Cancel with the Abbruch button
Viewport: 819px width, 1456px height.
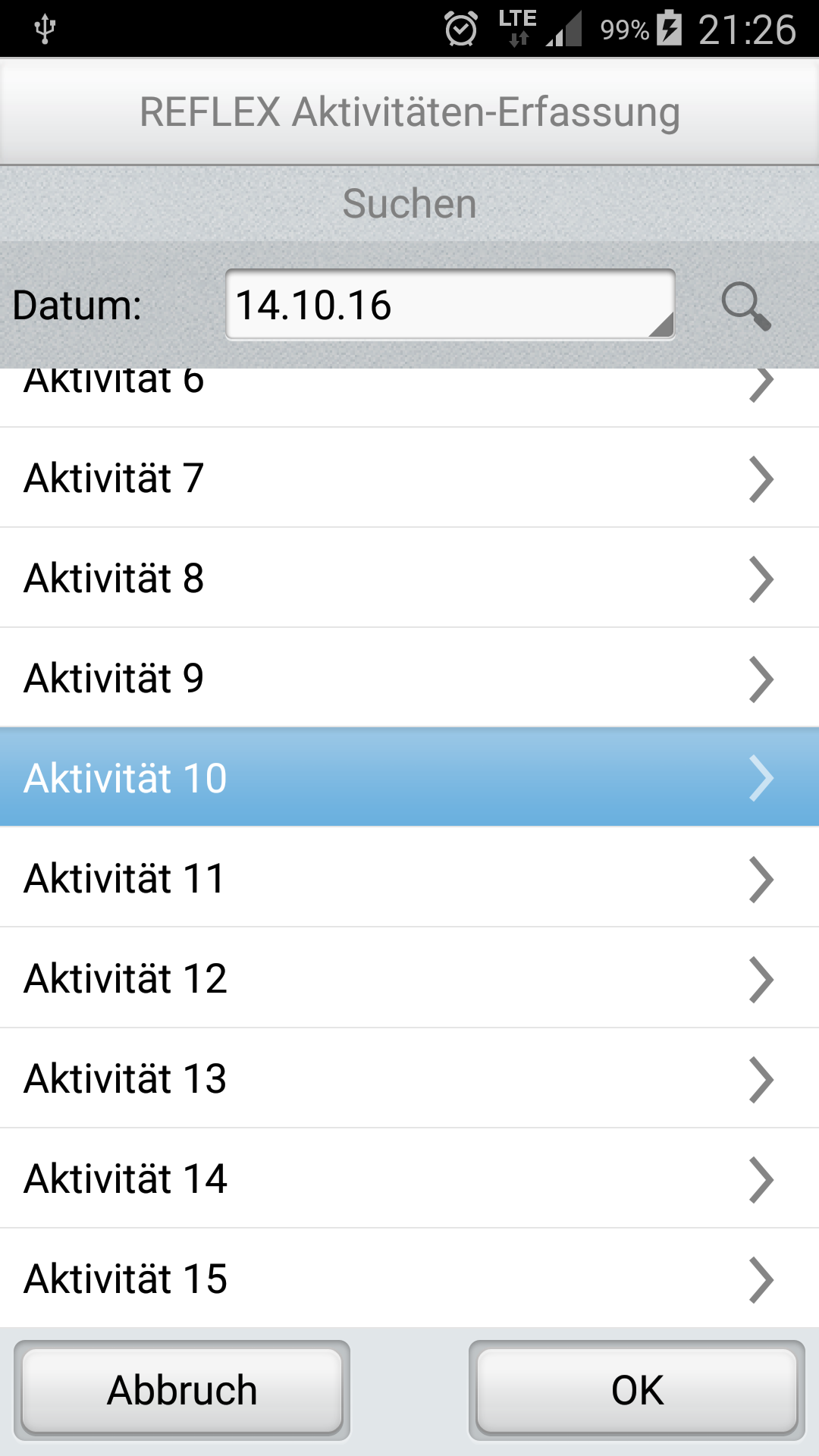click(x=182, y=1390)
